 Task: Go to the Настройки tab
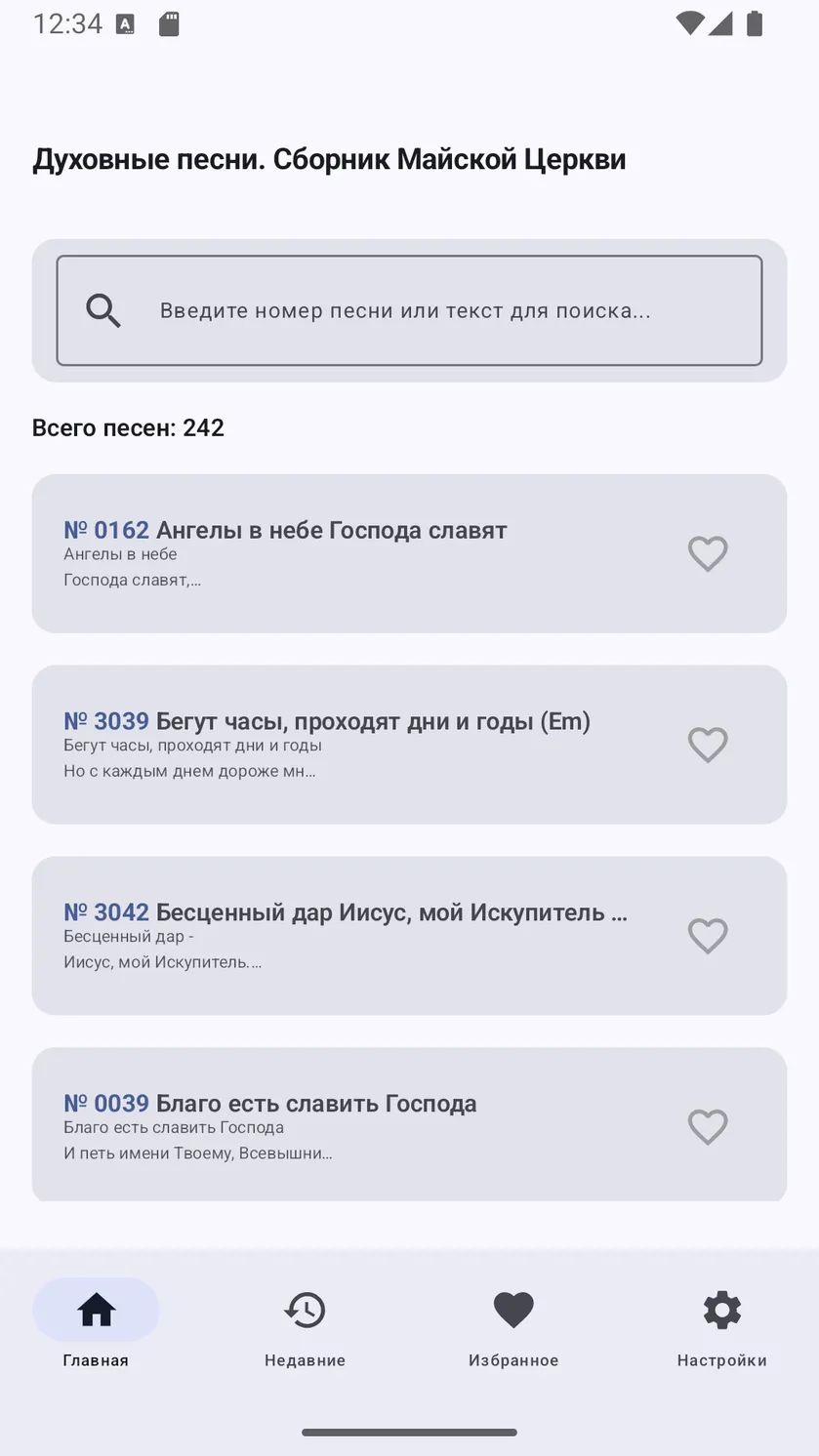[722, 1323]
